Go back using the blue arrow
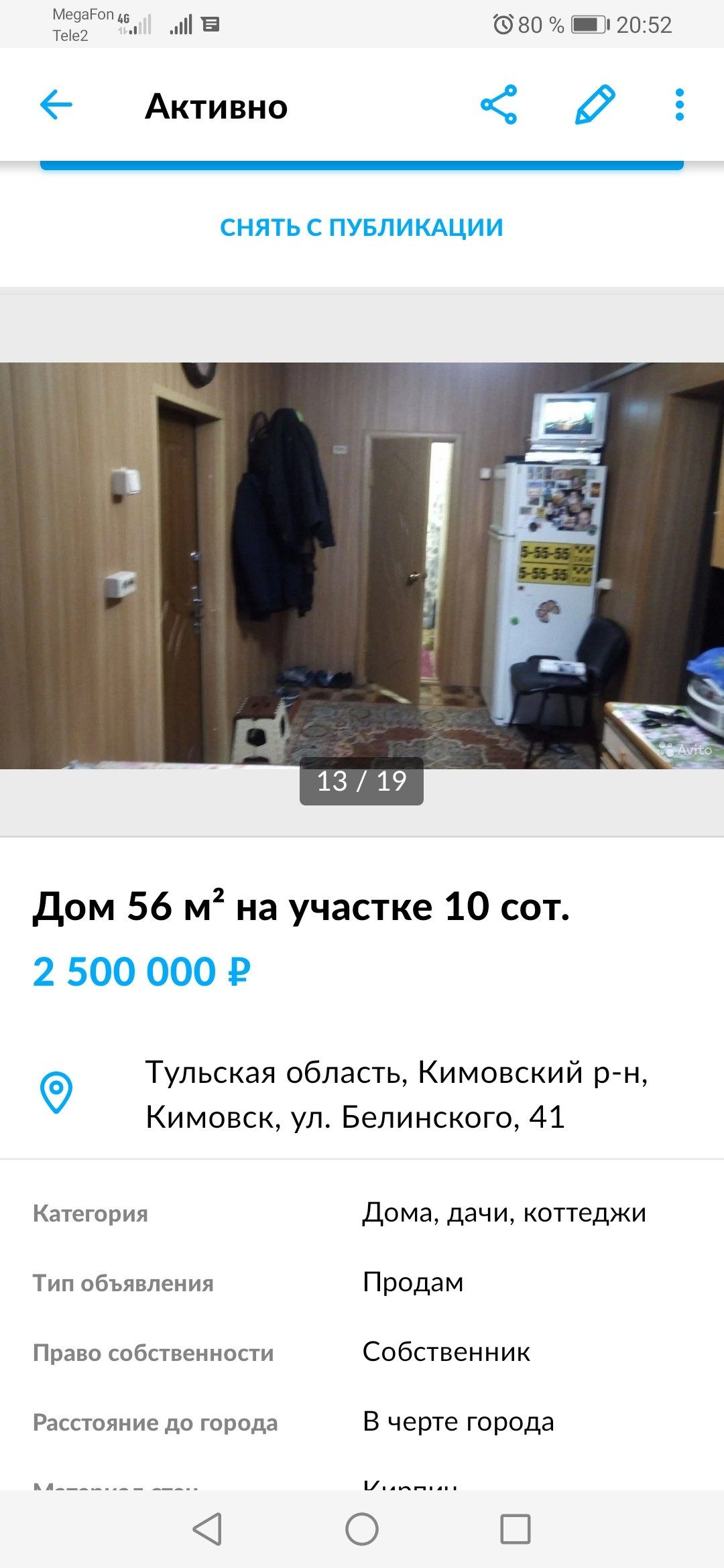Screen dimensions: 724x1568 pos(56,105)
